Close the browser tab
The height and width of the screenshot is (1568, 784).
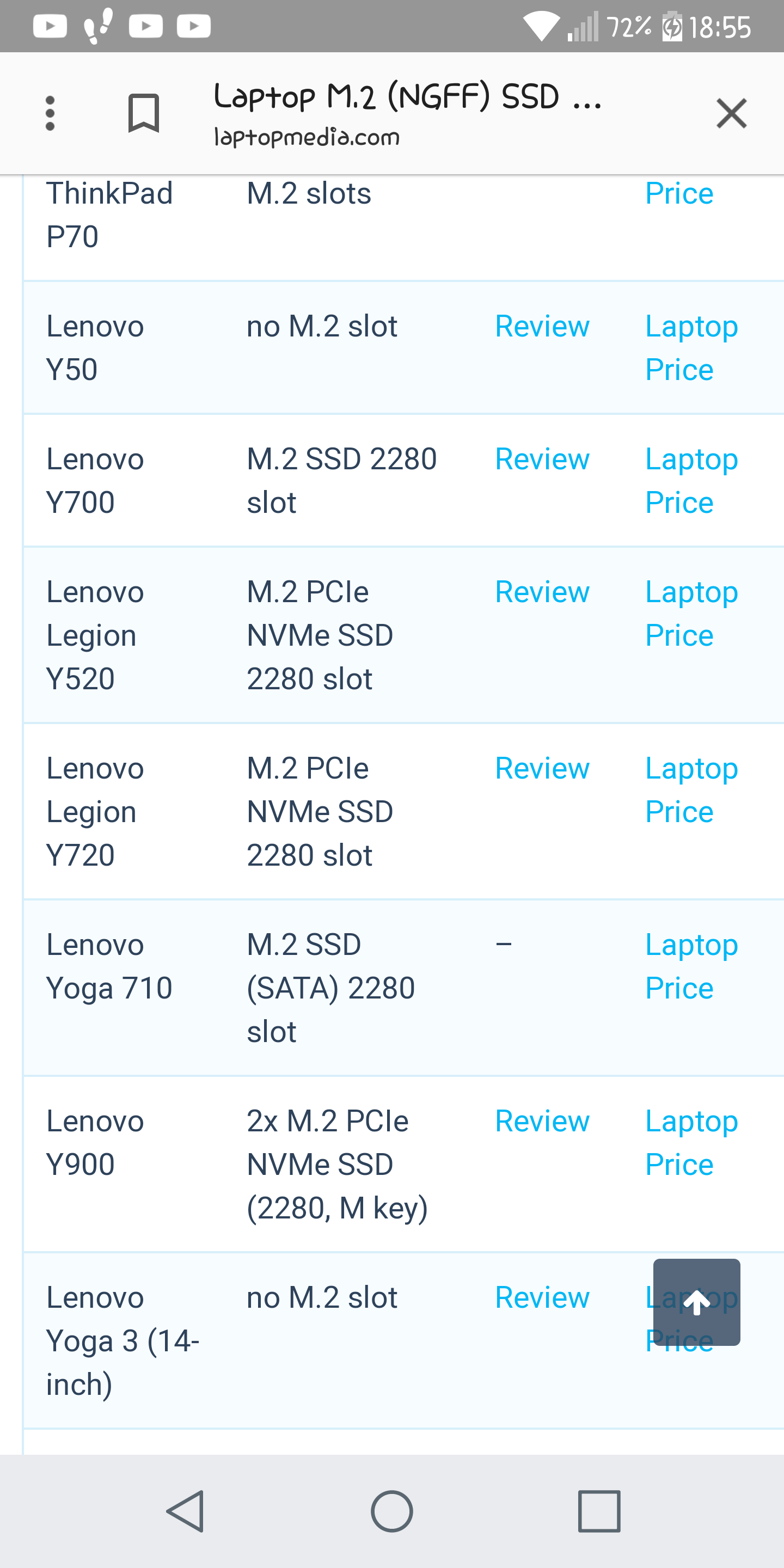point(732,113)
